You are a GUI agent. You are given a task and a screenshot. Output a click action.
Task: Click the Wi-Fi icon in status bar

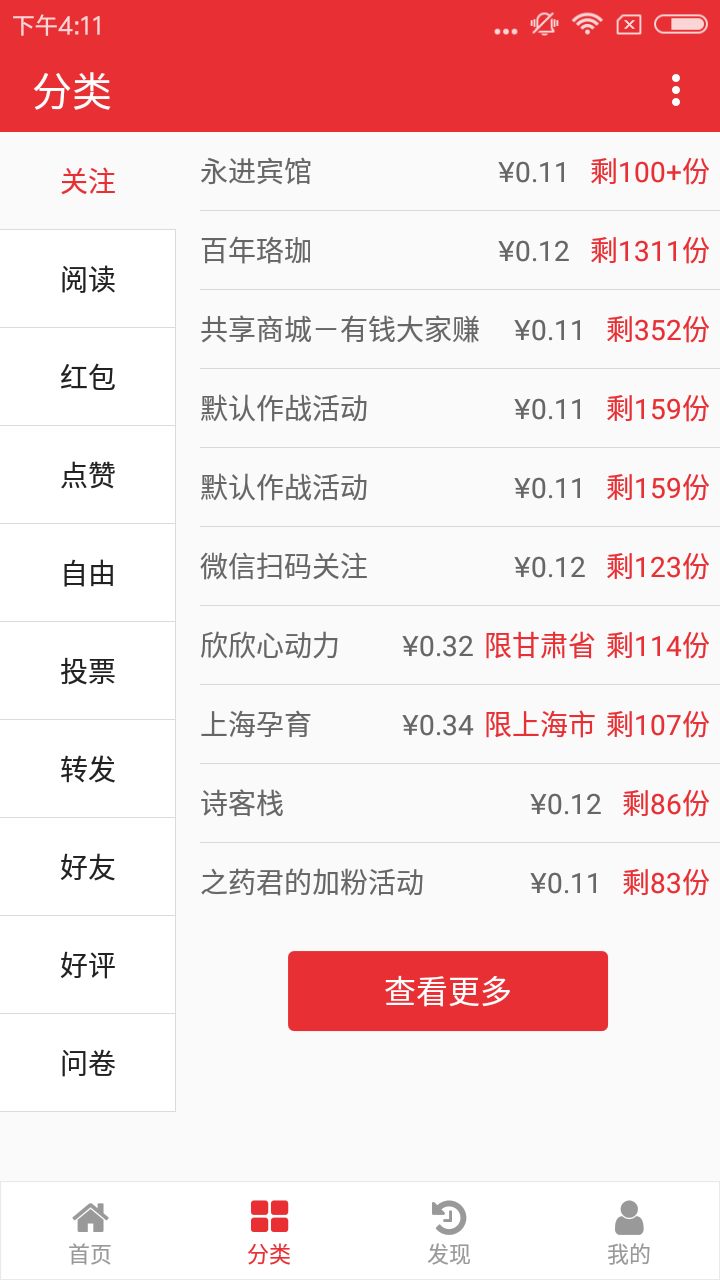point(586,24)
